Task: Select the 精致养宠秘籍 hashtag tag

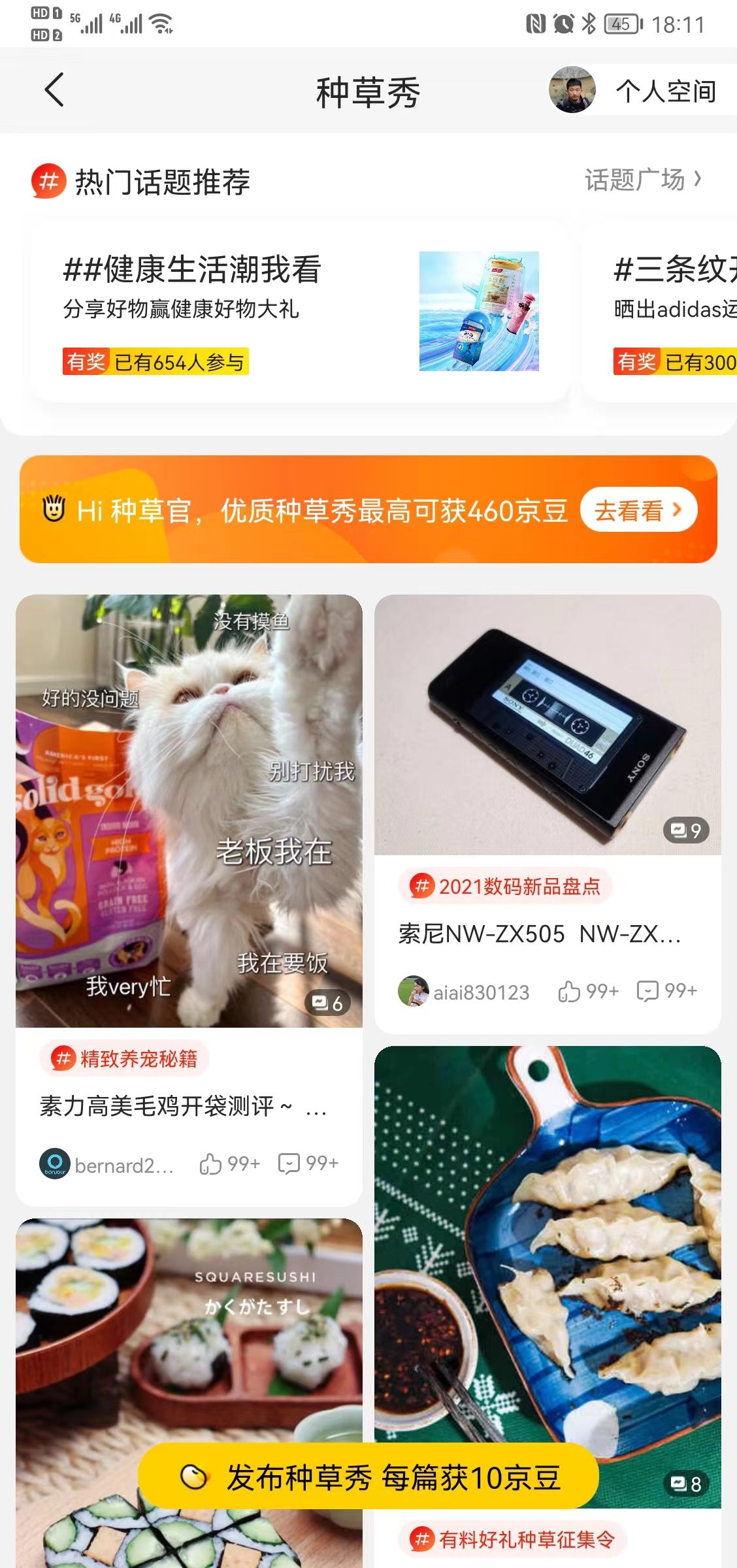Action: coord(125,1058)
